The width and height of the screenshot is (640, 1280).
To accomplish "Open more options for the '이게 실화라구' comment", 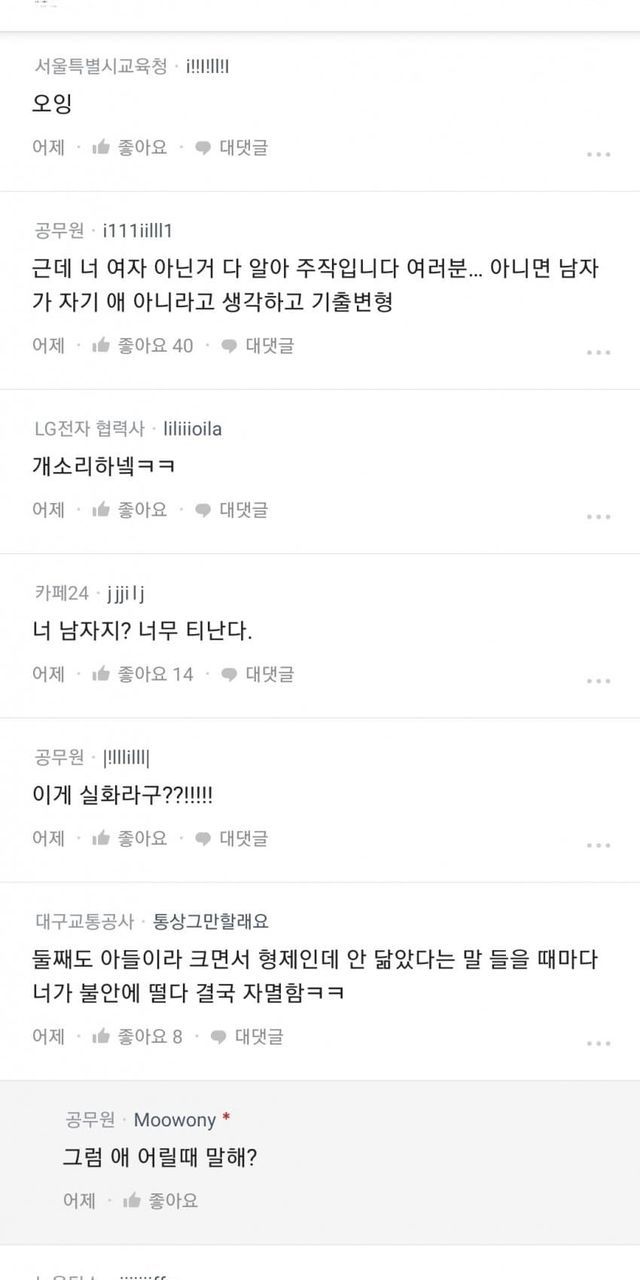I will tap(598, 845).
